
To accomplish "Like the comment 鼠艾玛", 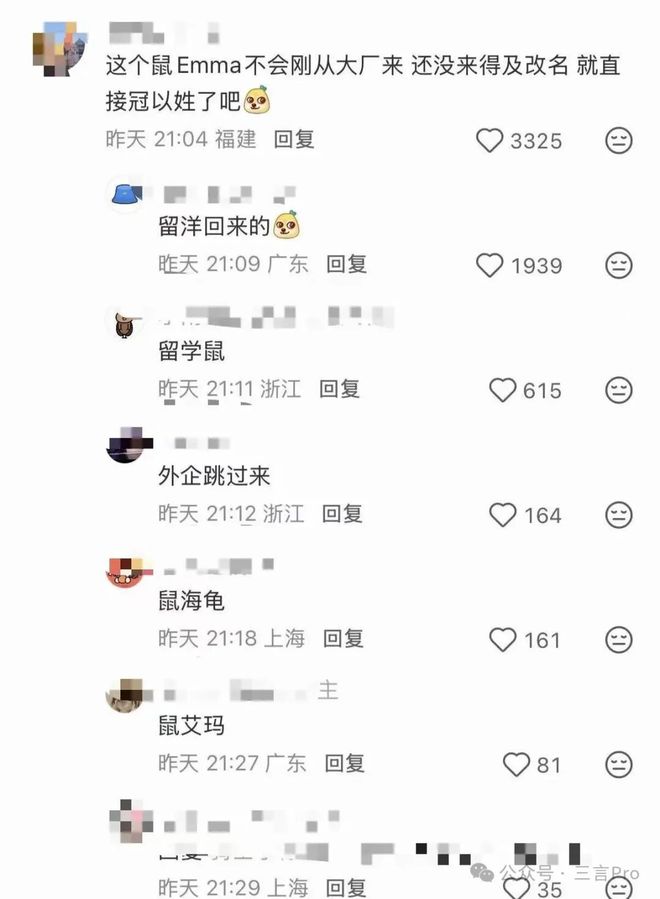I will [516, 765].
